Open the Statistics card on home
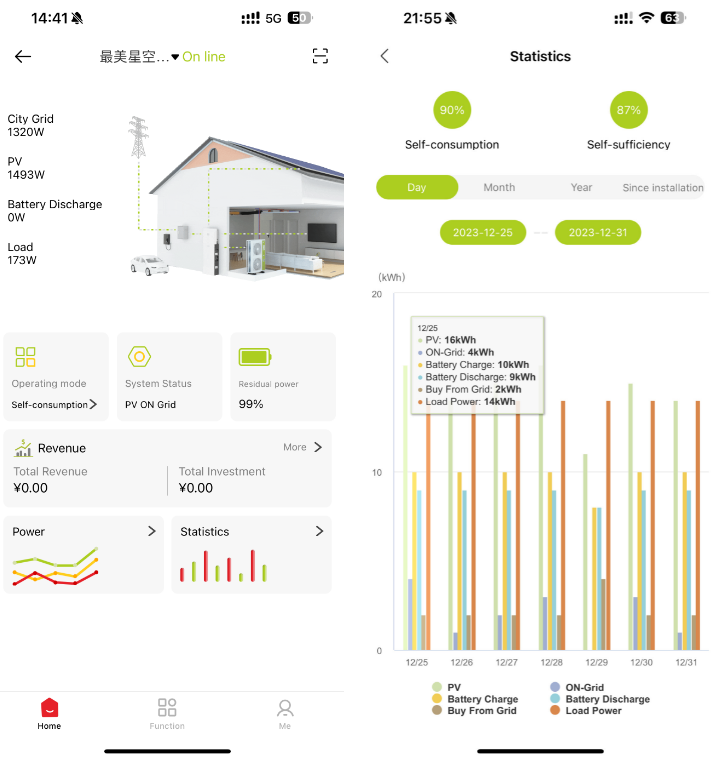This screenshot has height=759, width=713. pyautogui.click(x=251, y=555)
